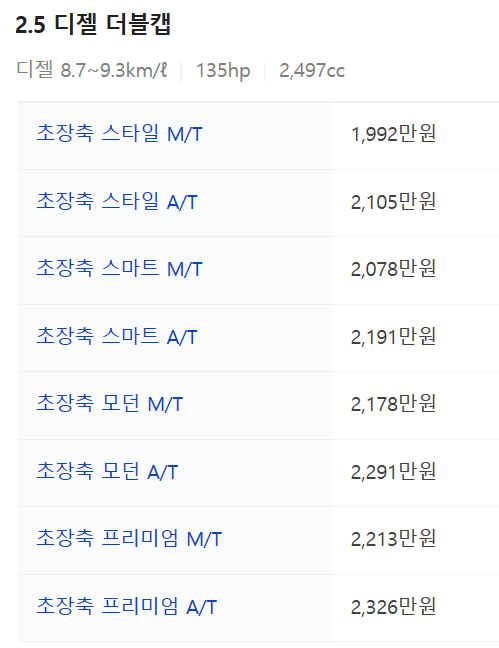
Task: Open the 초장축 모던 M/T trim
Action: point(110,404)
